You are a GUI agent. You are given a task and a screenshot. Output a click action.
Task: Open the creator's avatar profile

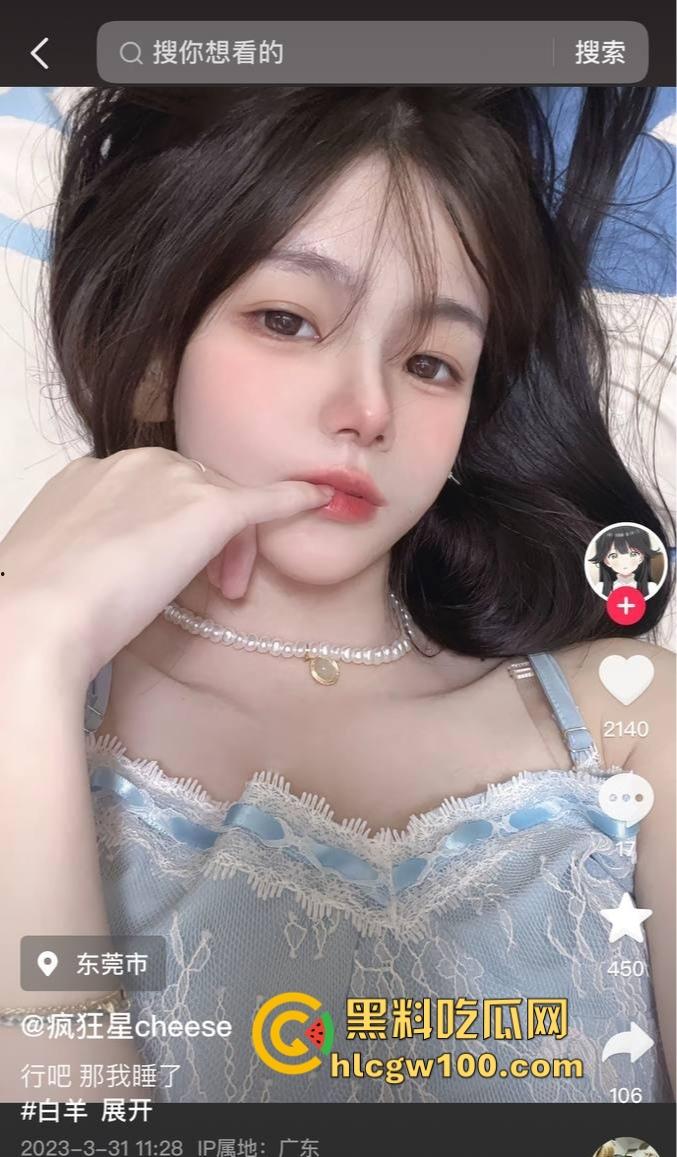(x=625, y=562)
